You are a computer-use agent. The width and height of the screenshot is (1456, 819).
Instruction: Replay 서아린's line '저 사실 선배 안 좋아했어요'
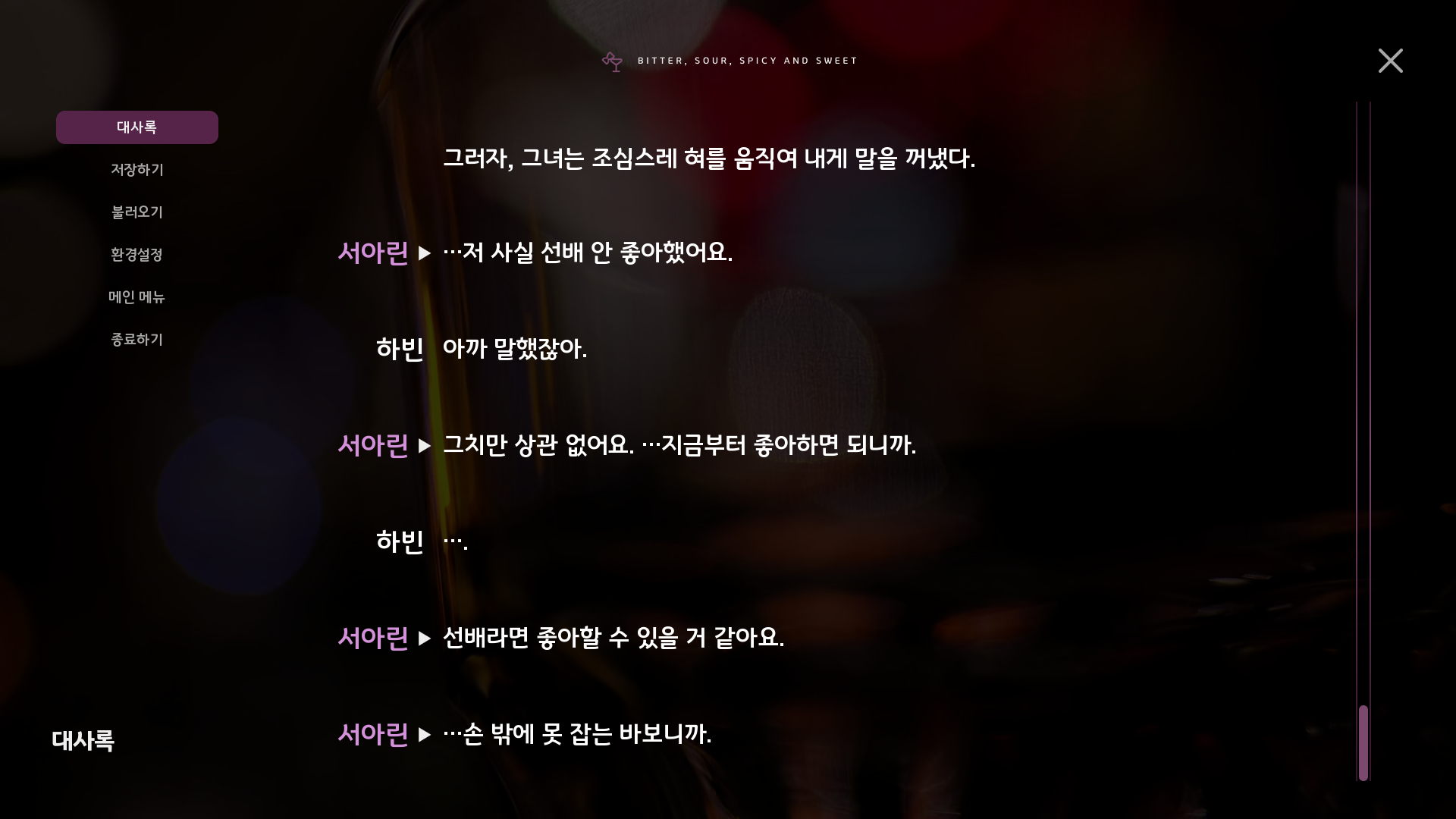point(425,253)
